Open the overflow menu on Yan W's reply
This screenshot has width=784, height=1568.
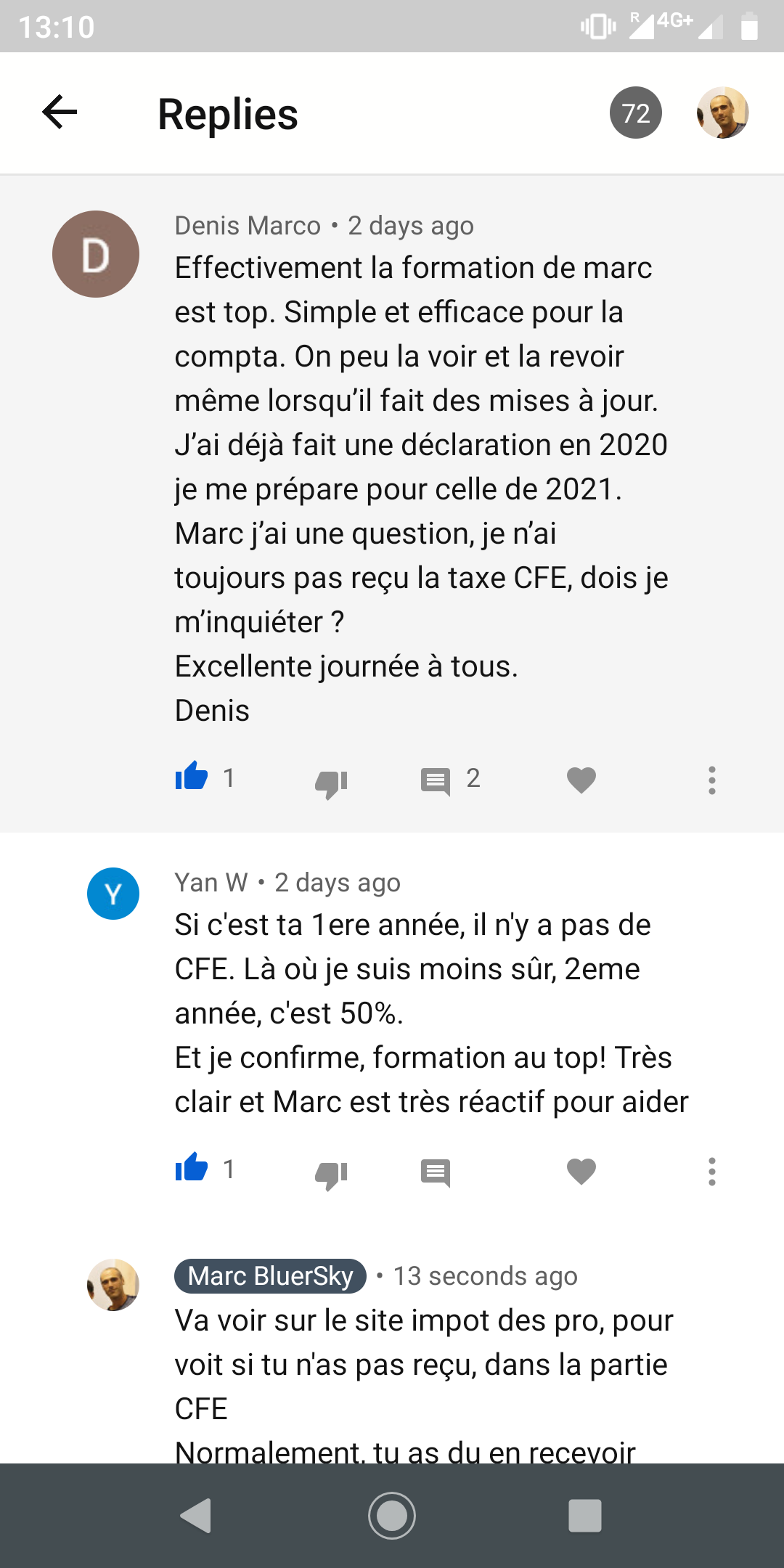(712, 1172)
